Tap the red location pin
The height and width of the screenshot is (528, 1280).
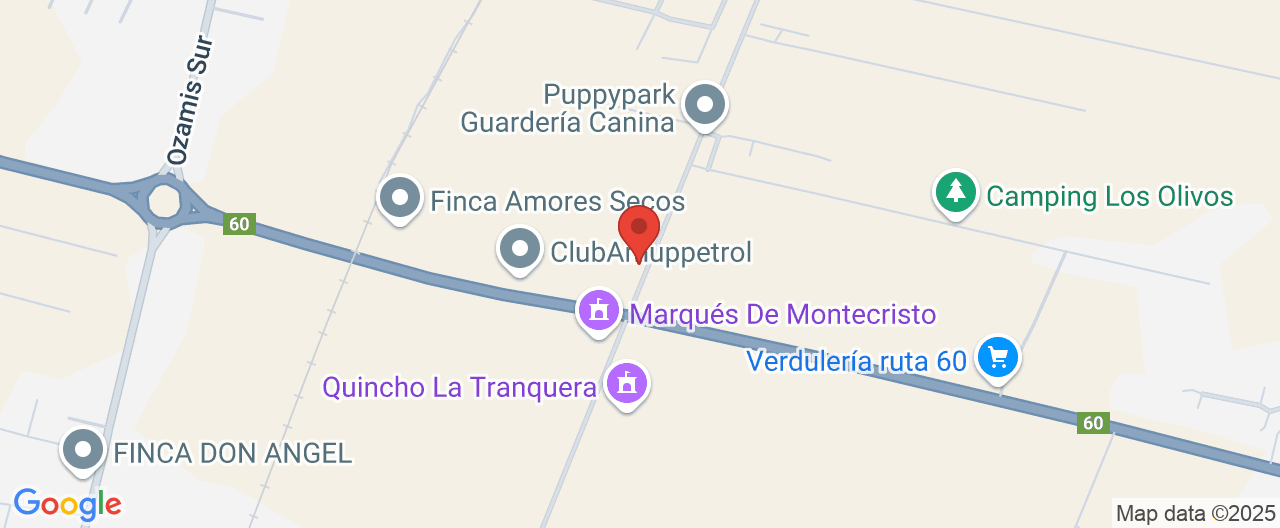pyautogui.click(x=639, y=230)
